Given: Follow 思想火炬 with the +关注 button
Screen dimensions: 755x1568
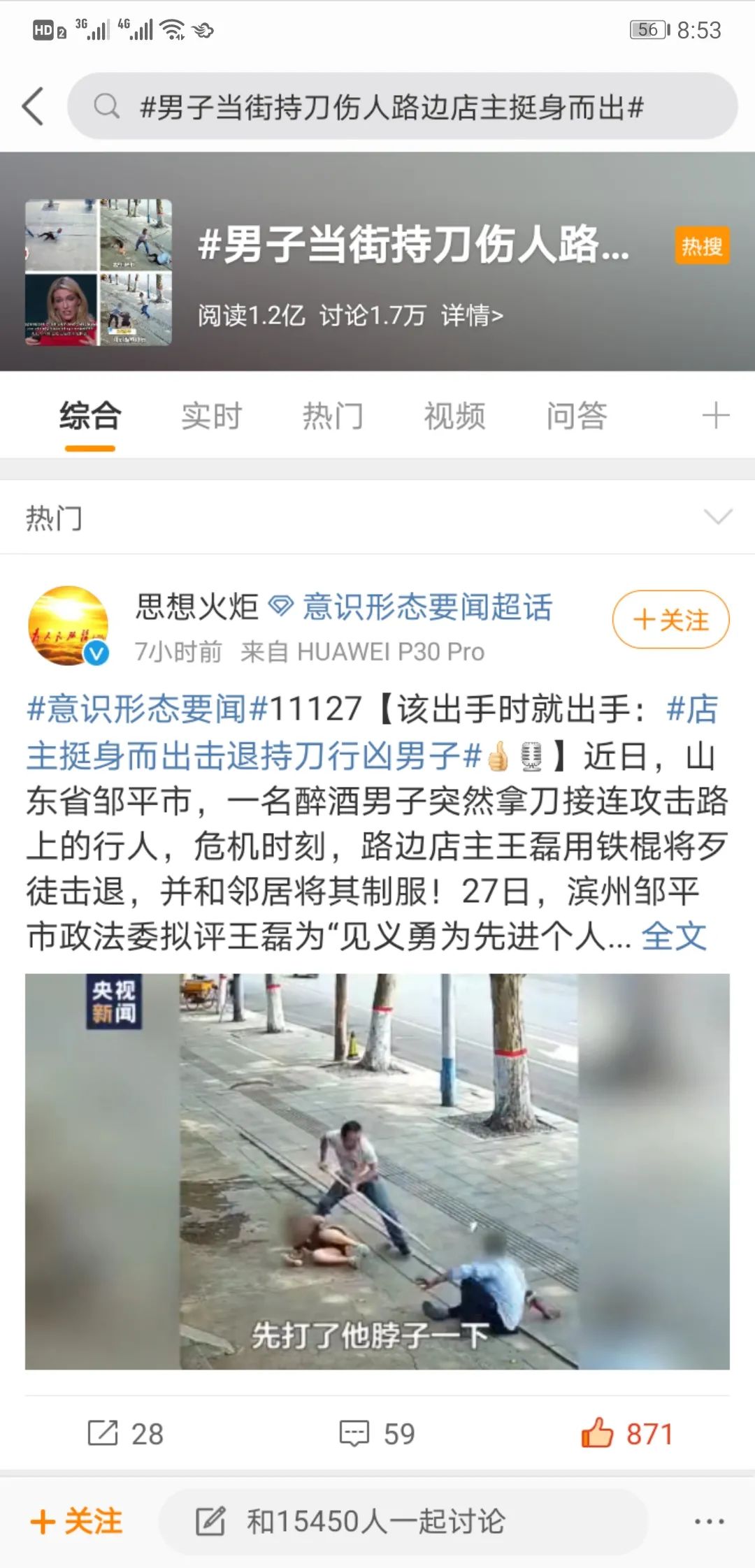Looking at the screenshot, I should point(670,620).
